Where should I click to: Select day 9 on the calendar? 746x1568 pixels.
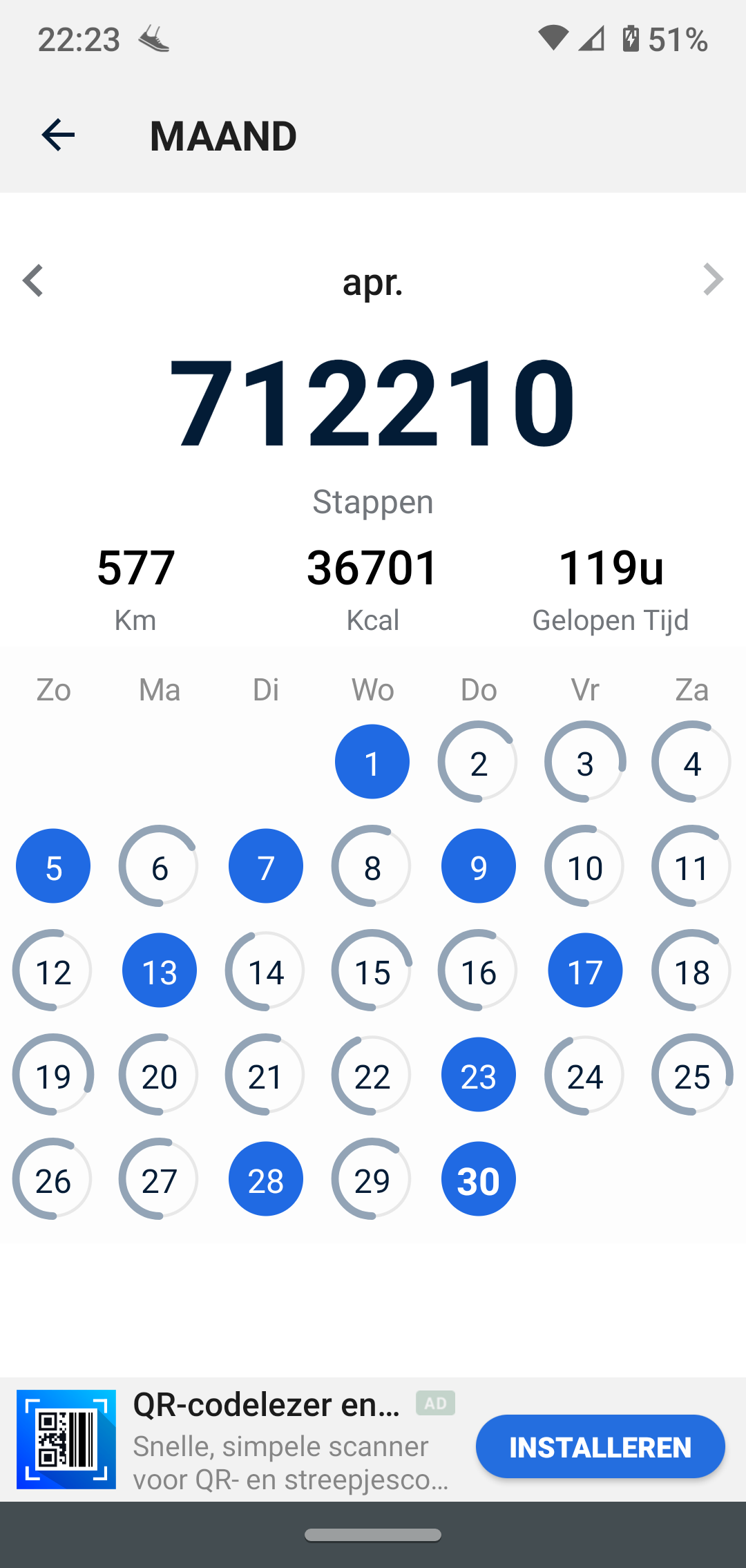479,866
